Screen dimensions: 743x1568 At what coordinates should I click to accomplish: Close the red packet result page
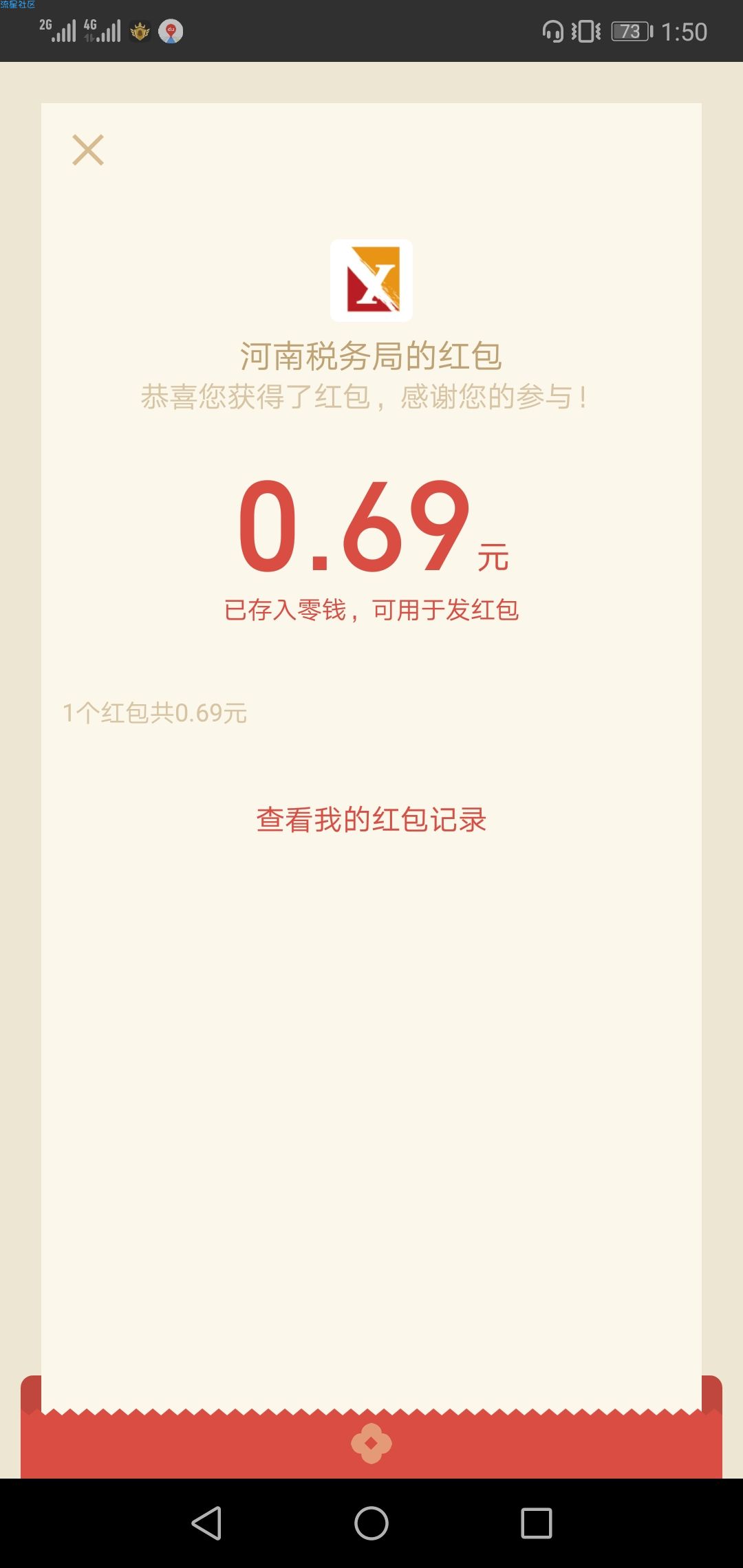tap(88, 150)
